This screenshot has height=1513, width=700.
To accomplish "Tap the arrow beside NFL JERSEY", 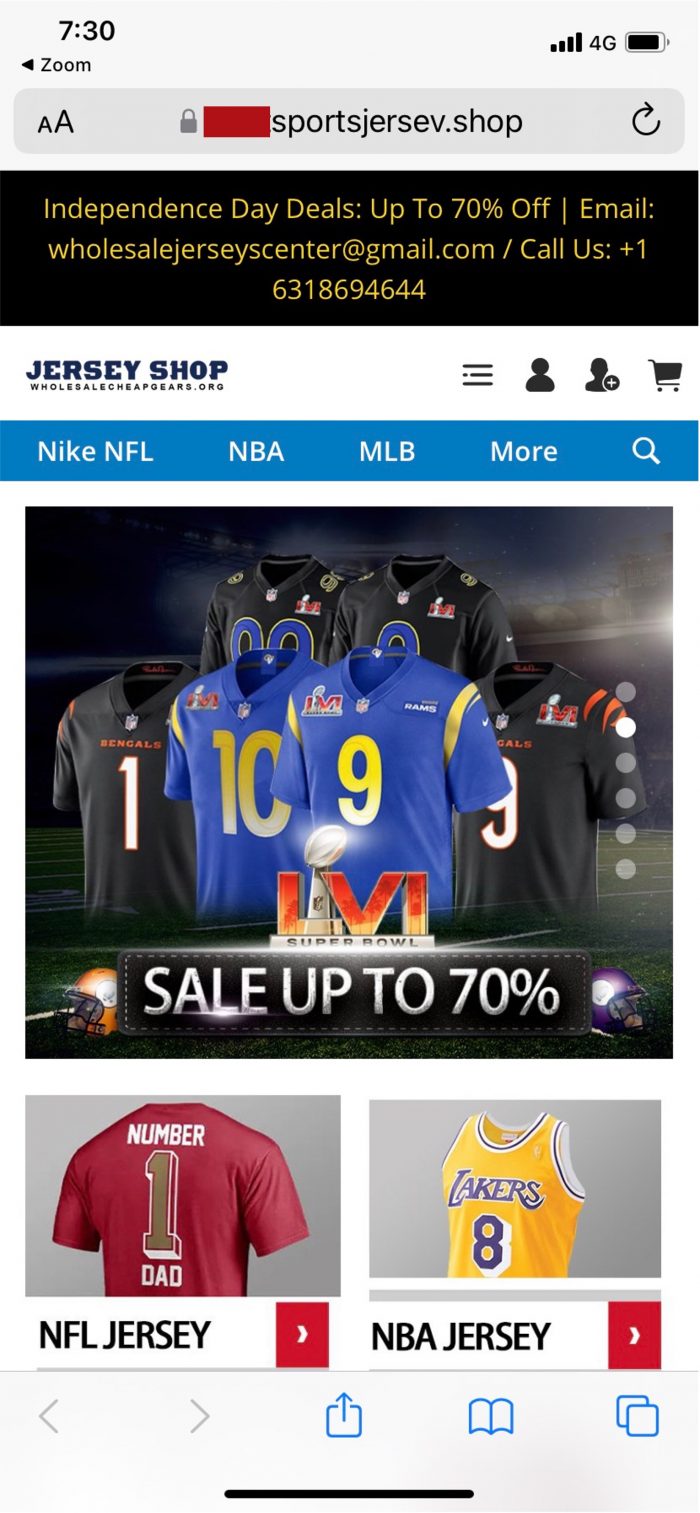I will pyautogui.click(x=302, y=1335).
